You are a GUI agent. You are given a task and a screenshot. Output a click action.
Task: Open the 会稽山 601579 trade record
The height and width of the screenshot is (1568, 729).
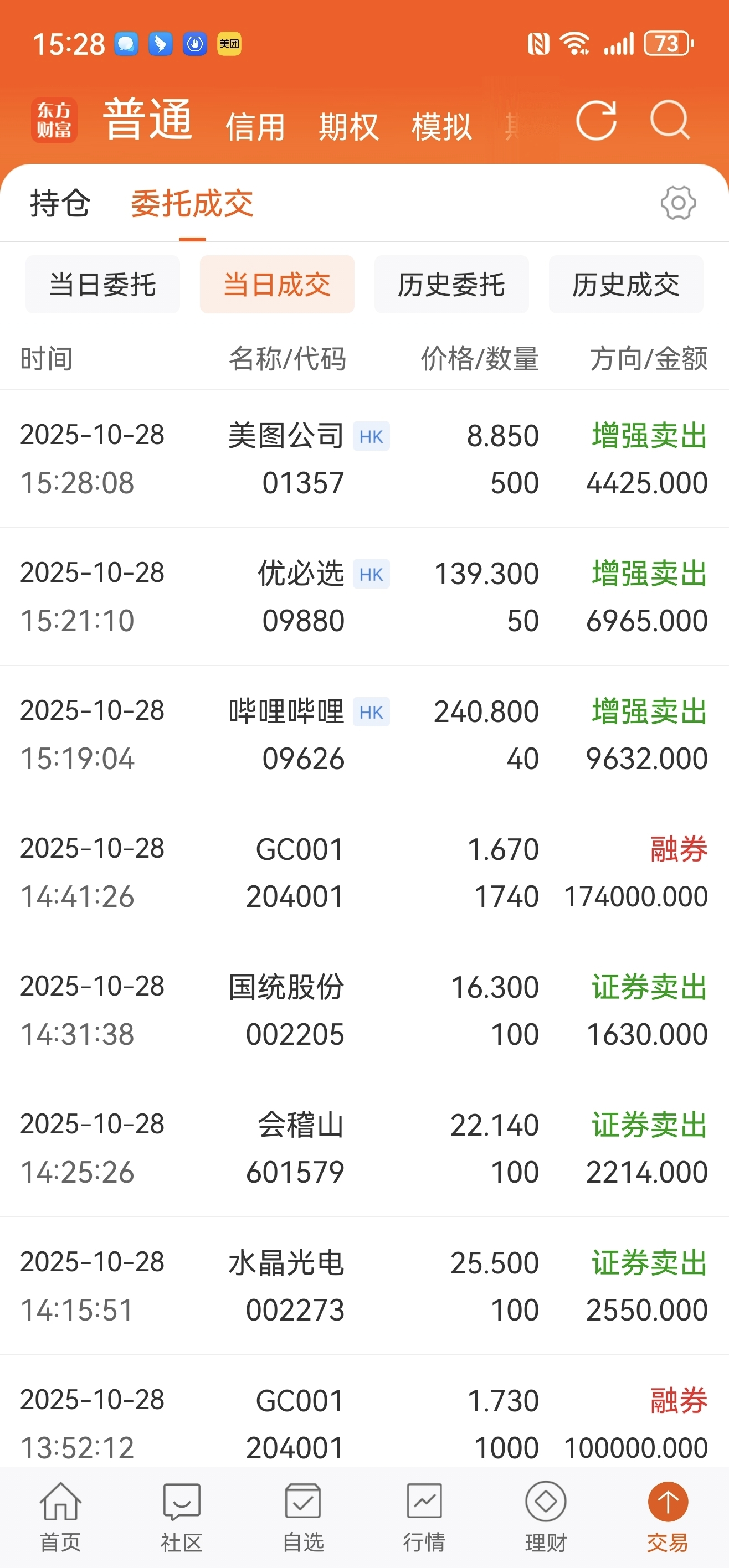point(364,1148)
